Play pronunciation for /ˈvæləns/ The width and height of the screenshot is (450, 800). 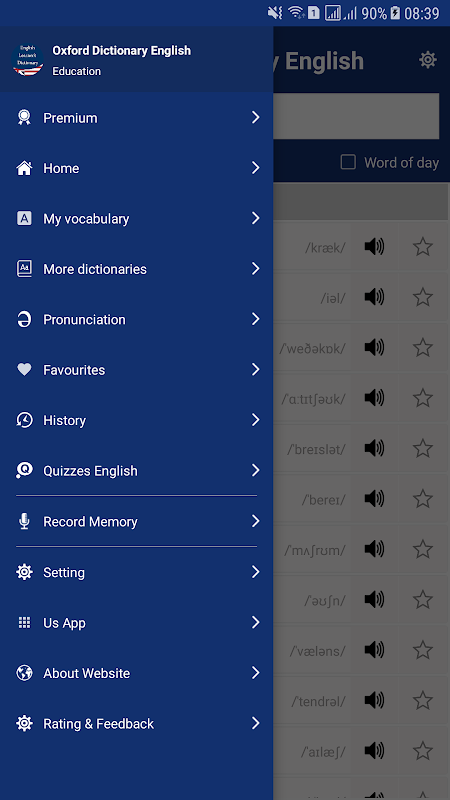point(374,650)
